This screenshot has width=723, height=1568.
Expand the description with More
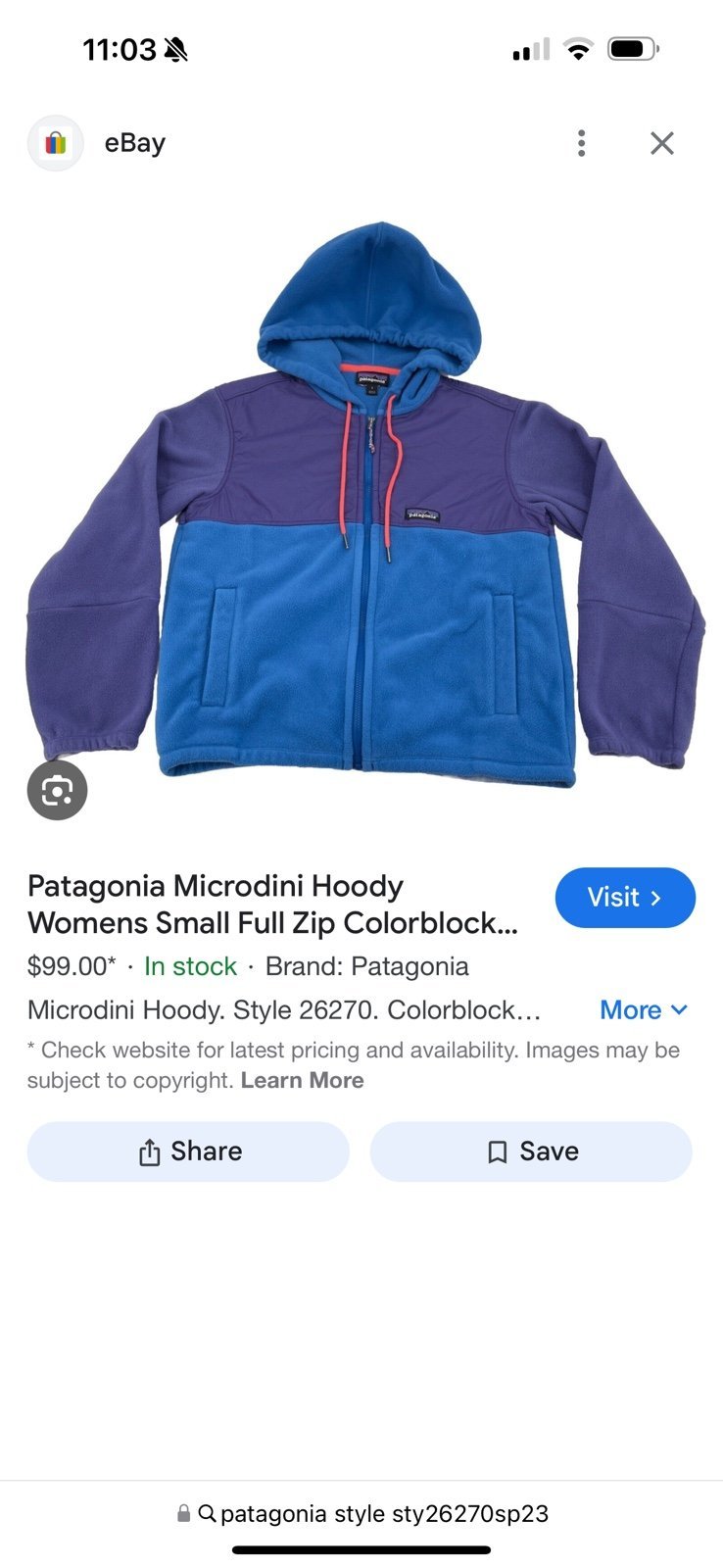coord(644,1009)
